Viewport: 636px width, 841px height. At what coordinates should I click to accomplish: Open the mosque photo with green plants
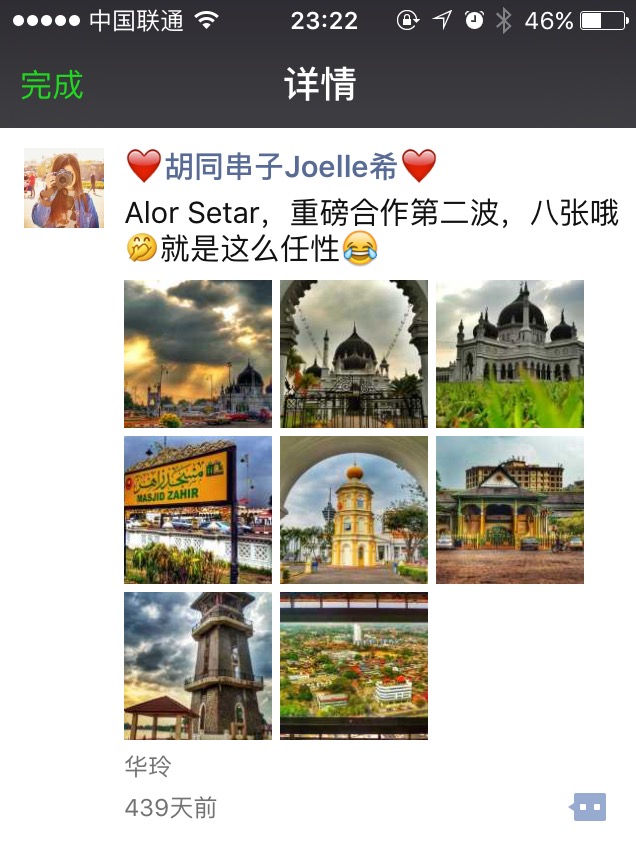(x=510, y=354)
